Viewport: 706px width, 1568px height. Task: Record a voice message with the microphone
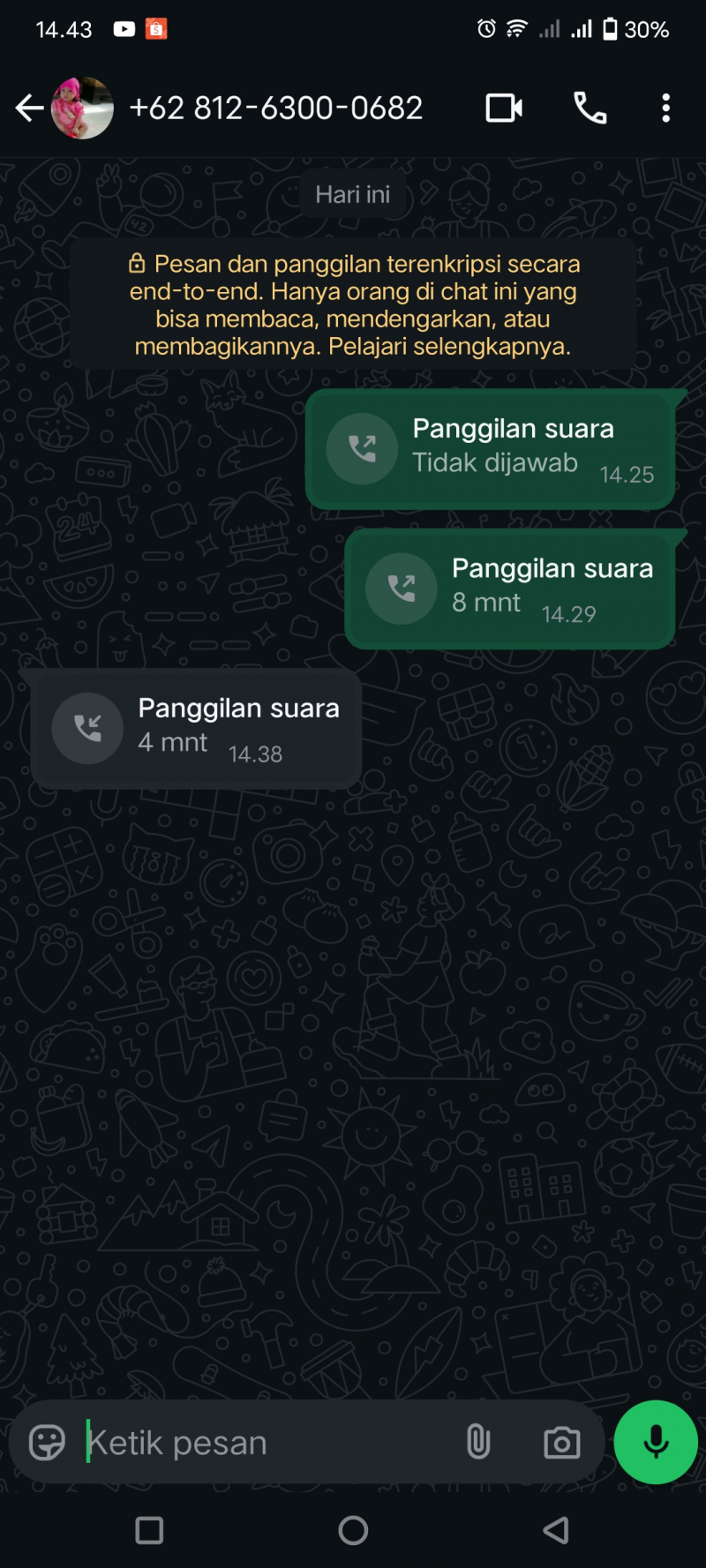pos(656,1443)
